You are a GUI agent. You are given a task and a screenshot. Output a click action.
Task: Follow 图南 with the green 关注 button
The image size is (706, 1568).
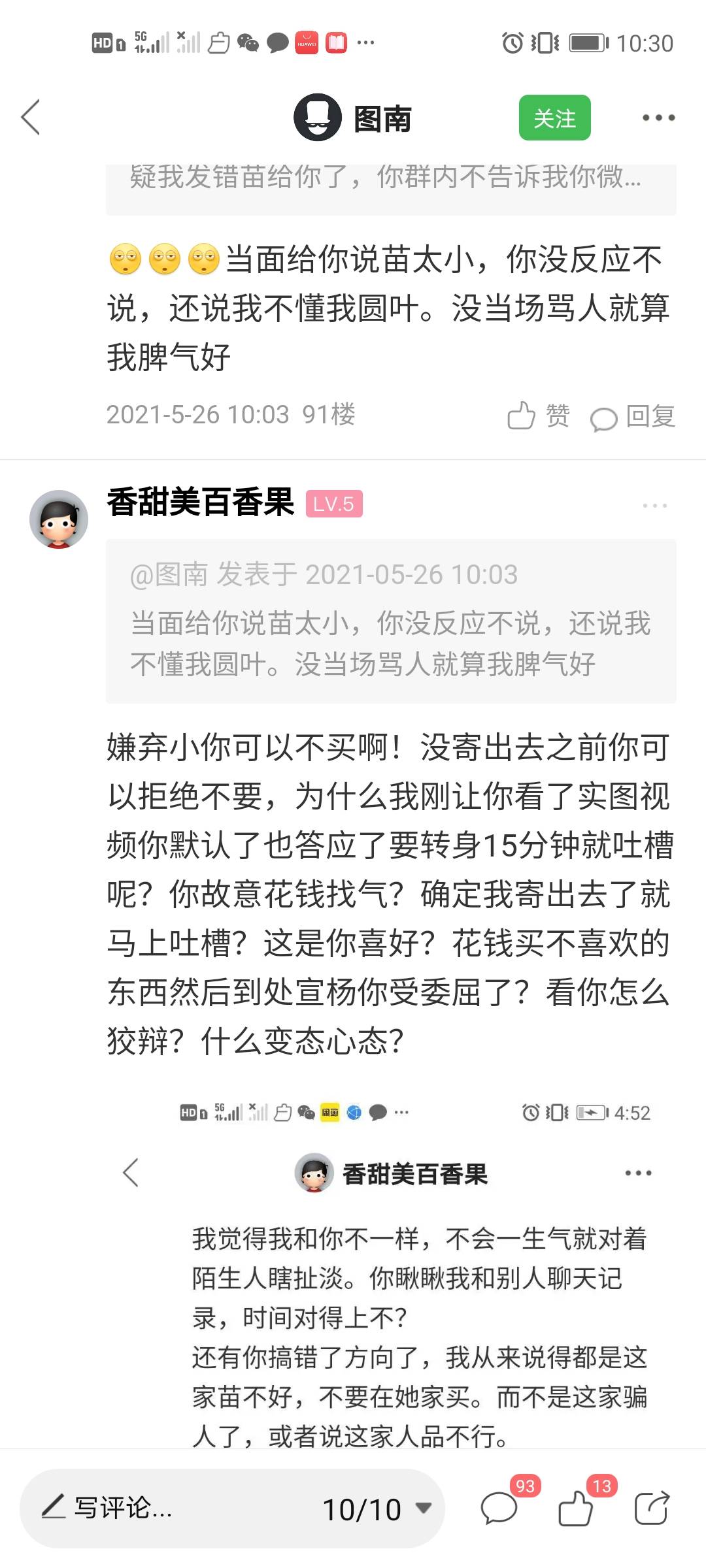pyautogui.click(x=554, y=118)
